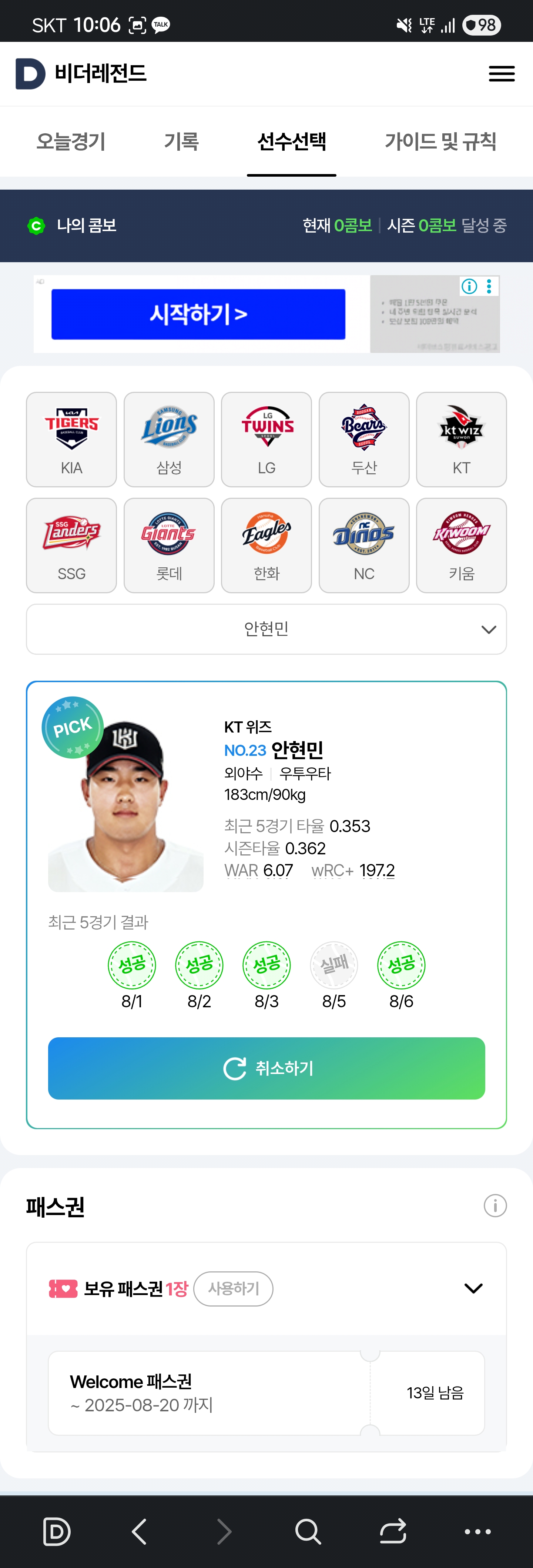Image resolution: width=533 pixels, height=1568 pixels.
Task: Choose the 롯데 Giants team
Action: [x=169, y=545]
